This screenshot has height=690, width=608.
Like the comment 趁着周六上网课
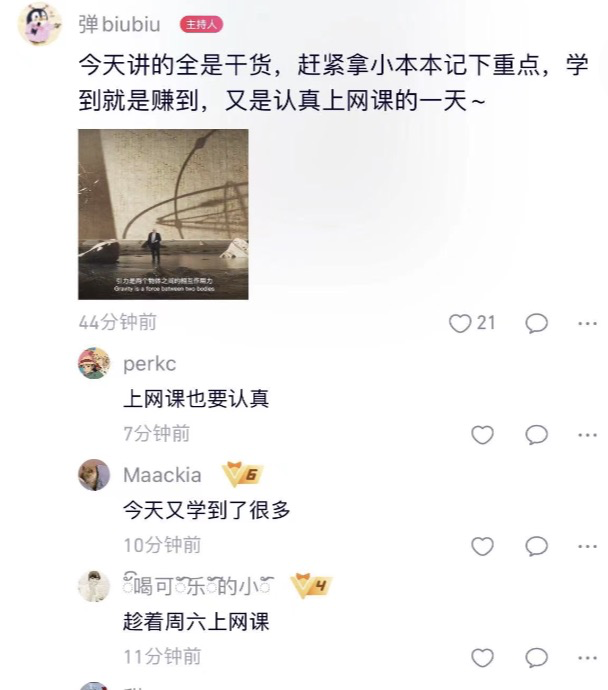483,657
